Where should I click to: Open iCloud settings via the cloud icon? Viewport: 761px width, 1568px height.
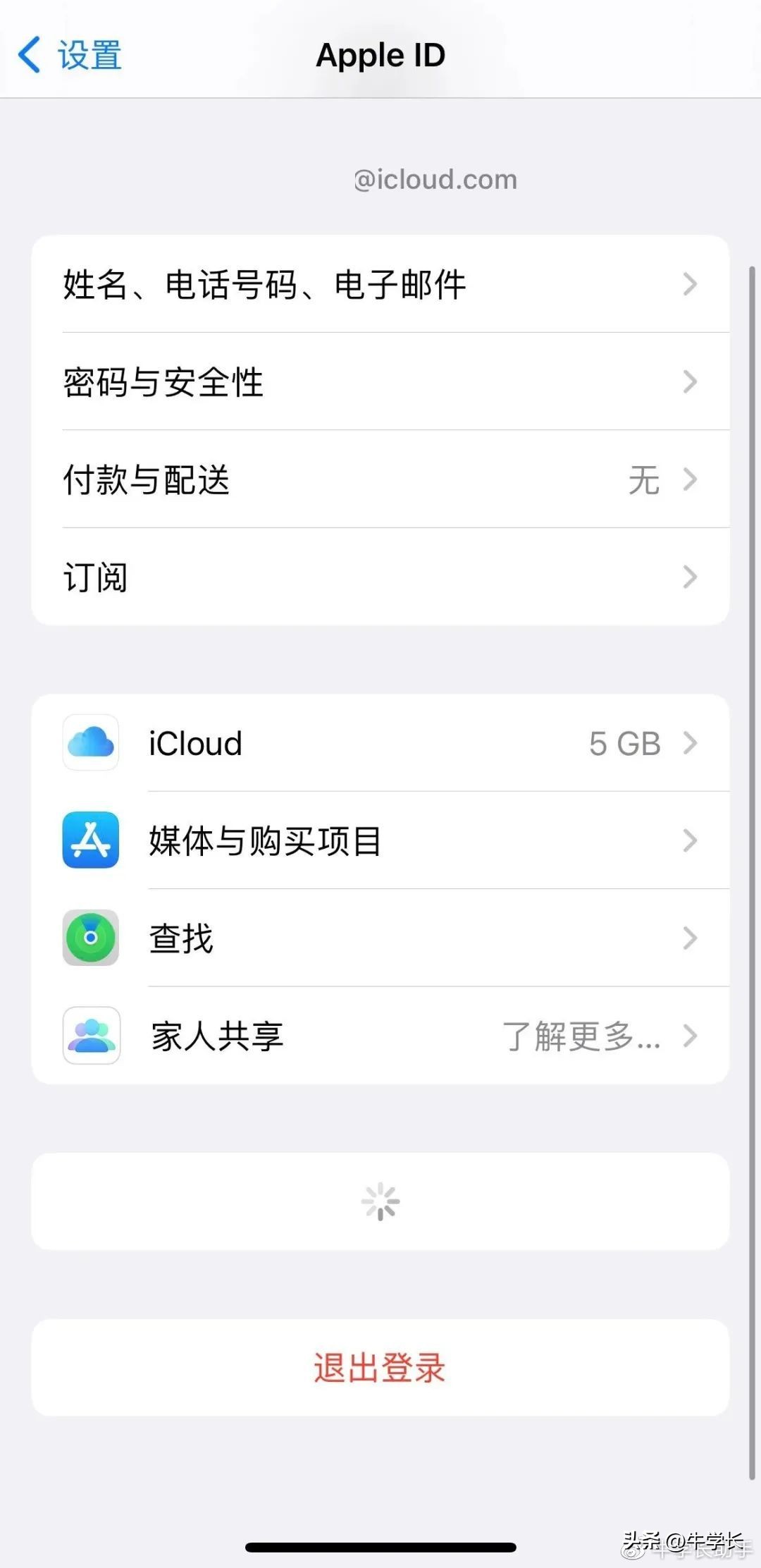90,742
